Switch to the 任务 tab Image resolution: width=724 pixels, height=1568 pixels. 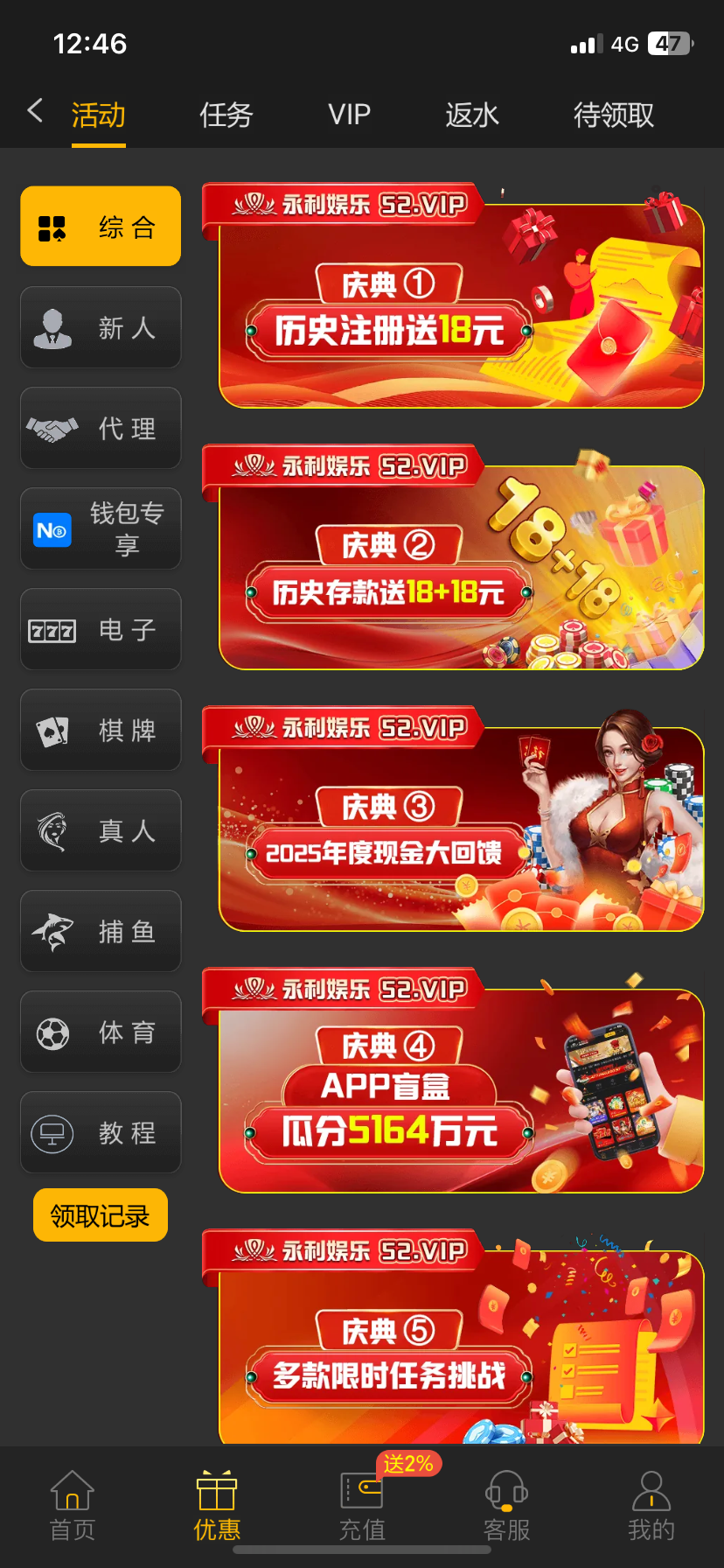(226, 115)
